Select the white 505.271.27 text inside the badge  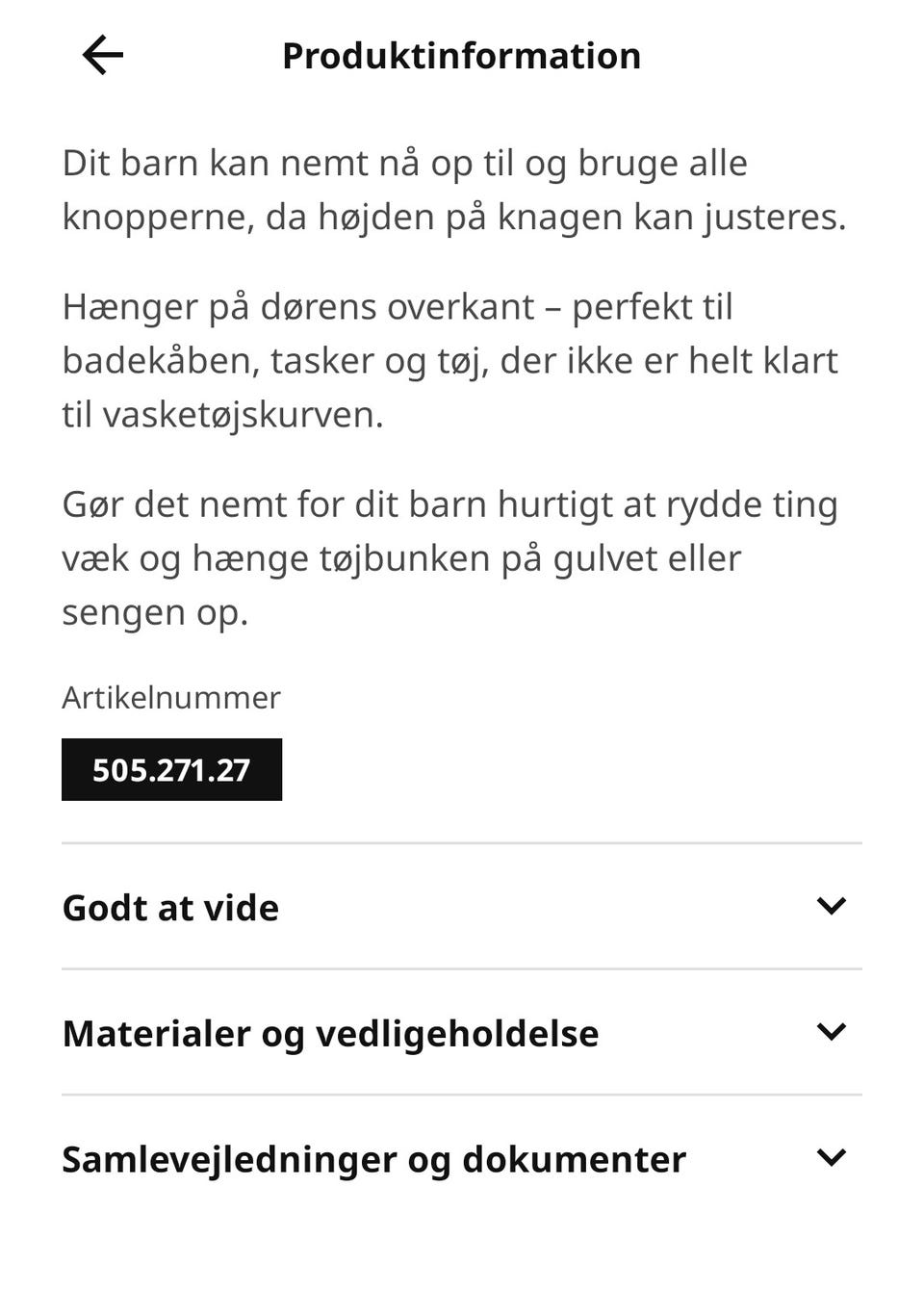pyautogui.click(x=171, y=769)
